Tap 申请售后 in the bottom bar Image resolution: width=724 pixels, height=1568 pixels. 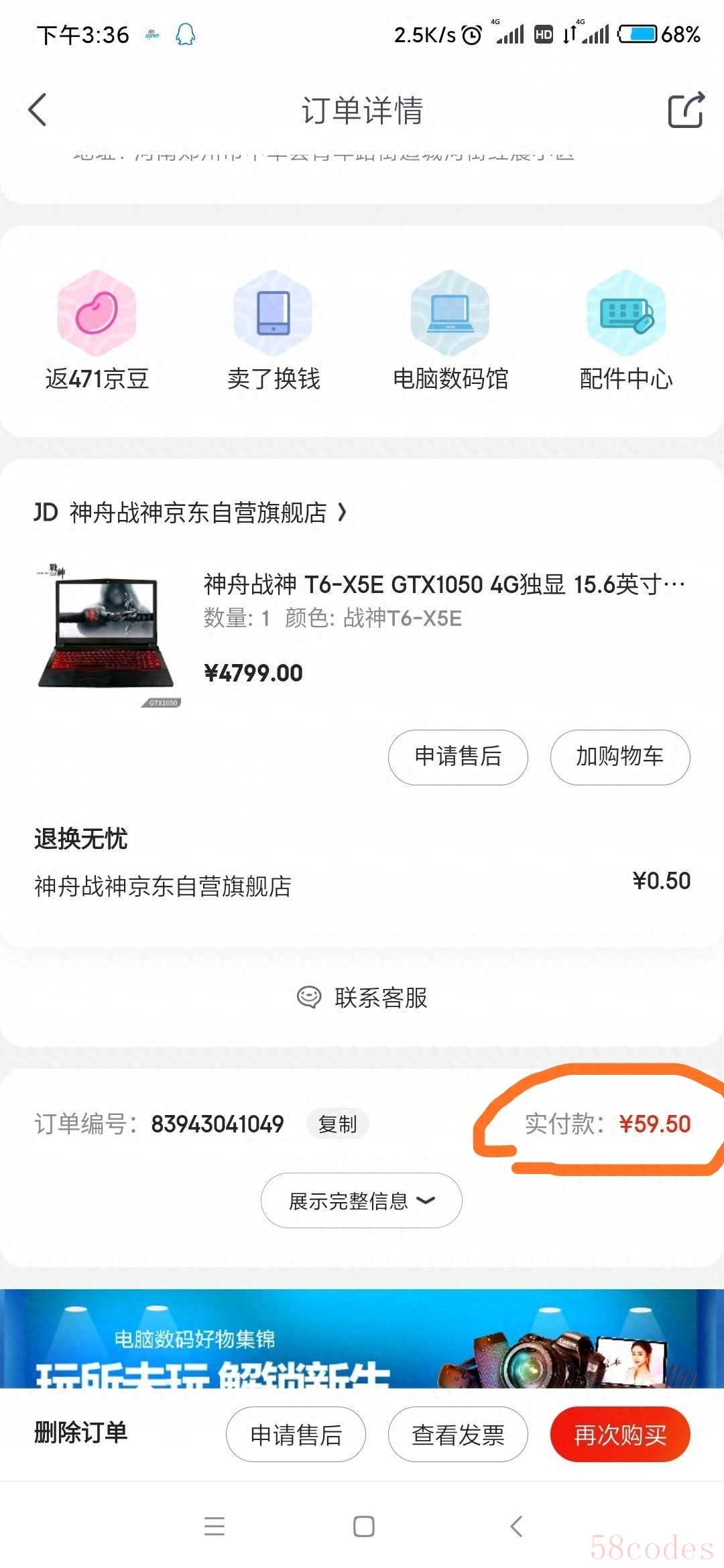click(x=296, y=1435)
